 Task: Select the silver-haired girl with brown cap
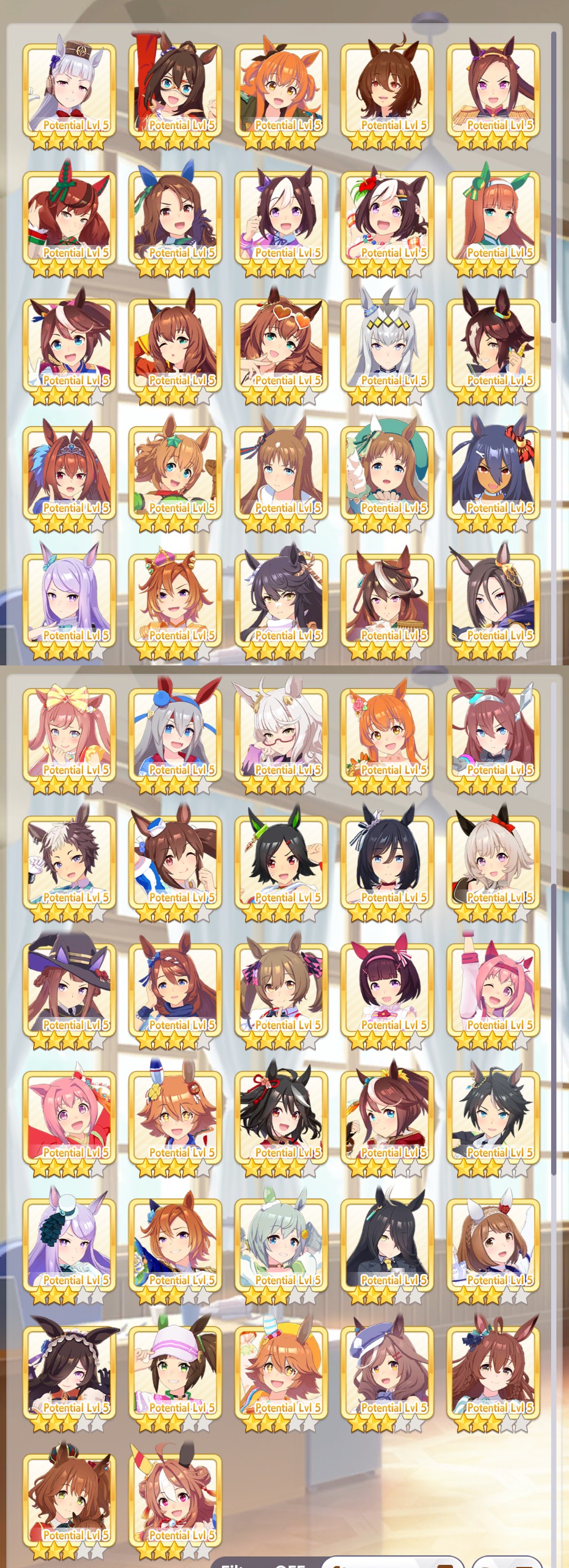click(x=69, y=91)
